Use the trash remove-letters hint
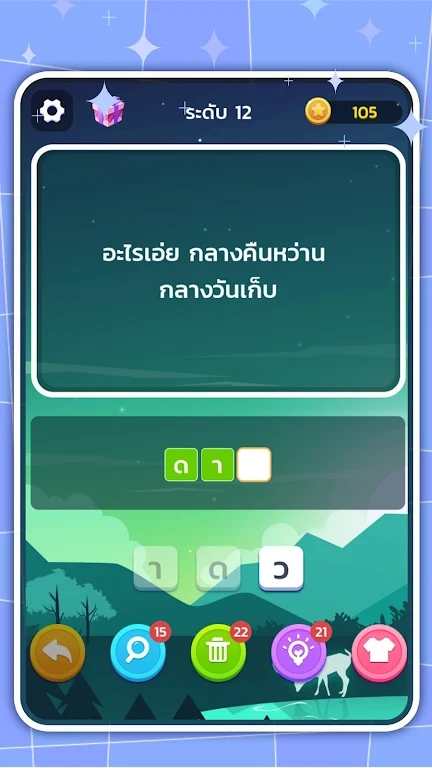The image size is (432, 768). (218, 652)
